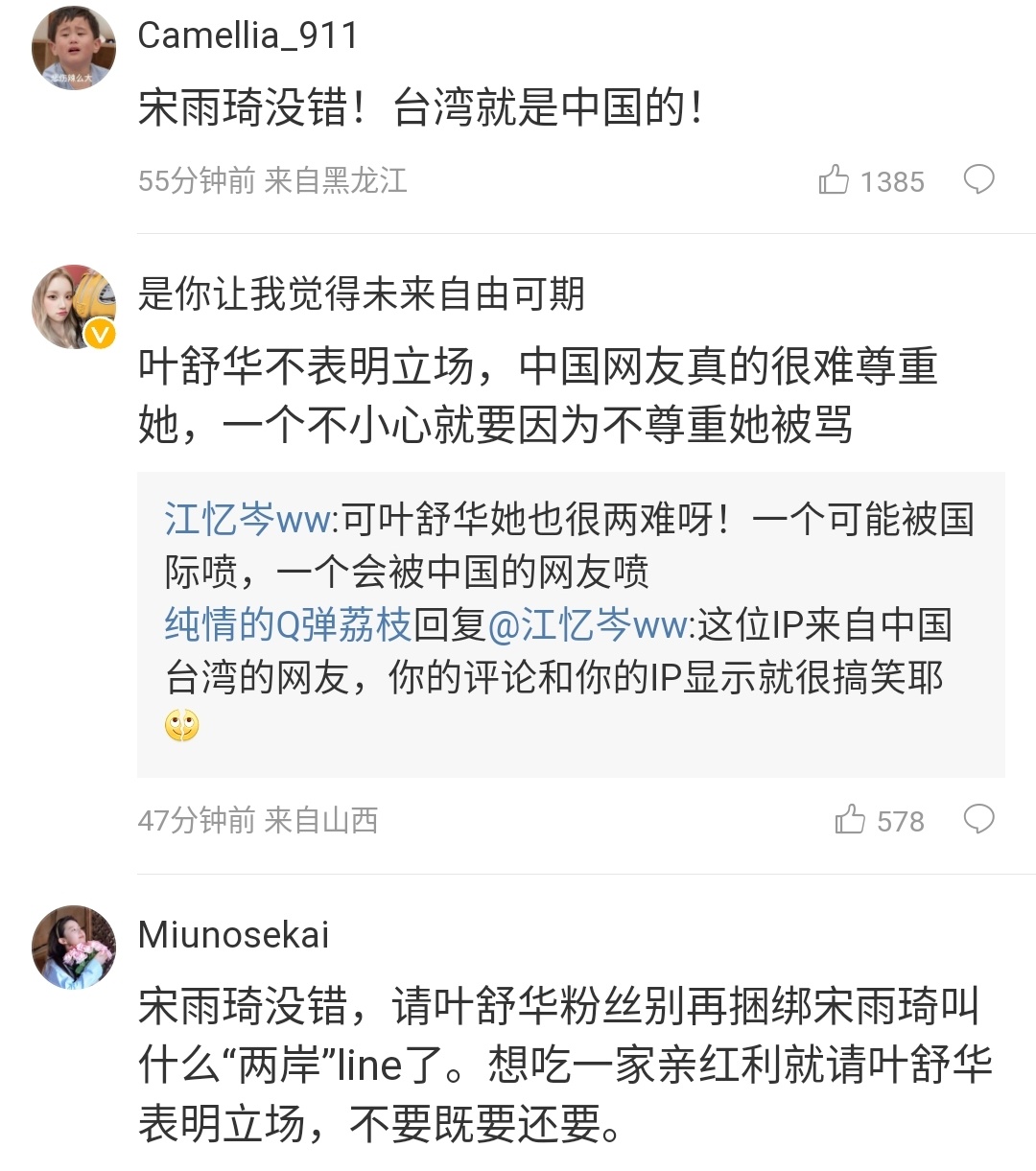
Task: Open the Camellia_911 username
Action: click(247, 36)
